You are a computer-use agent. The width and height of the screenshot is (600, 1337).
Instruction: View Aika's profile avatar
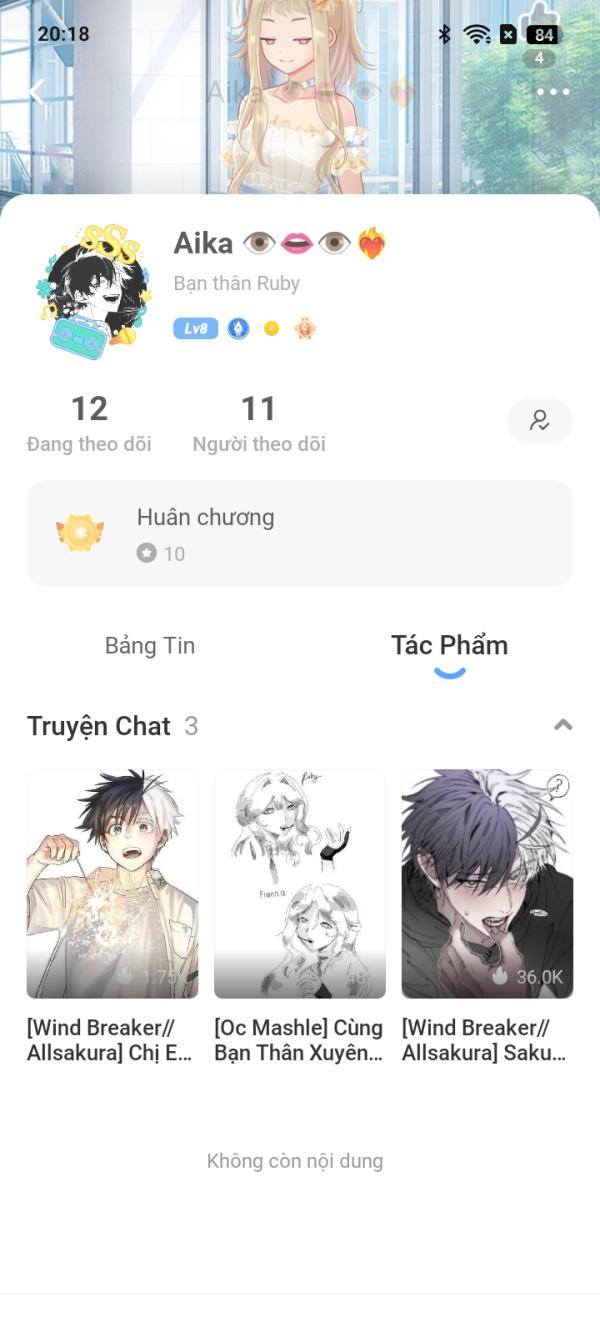[x=97, y=291]
